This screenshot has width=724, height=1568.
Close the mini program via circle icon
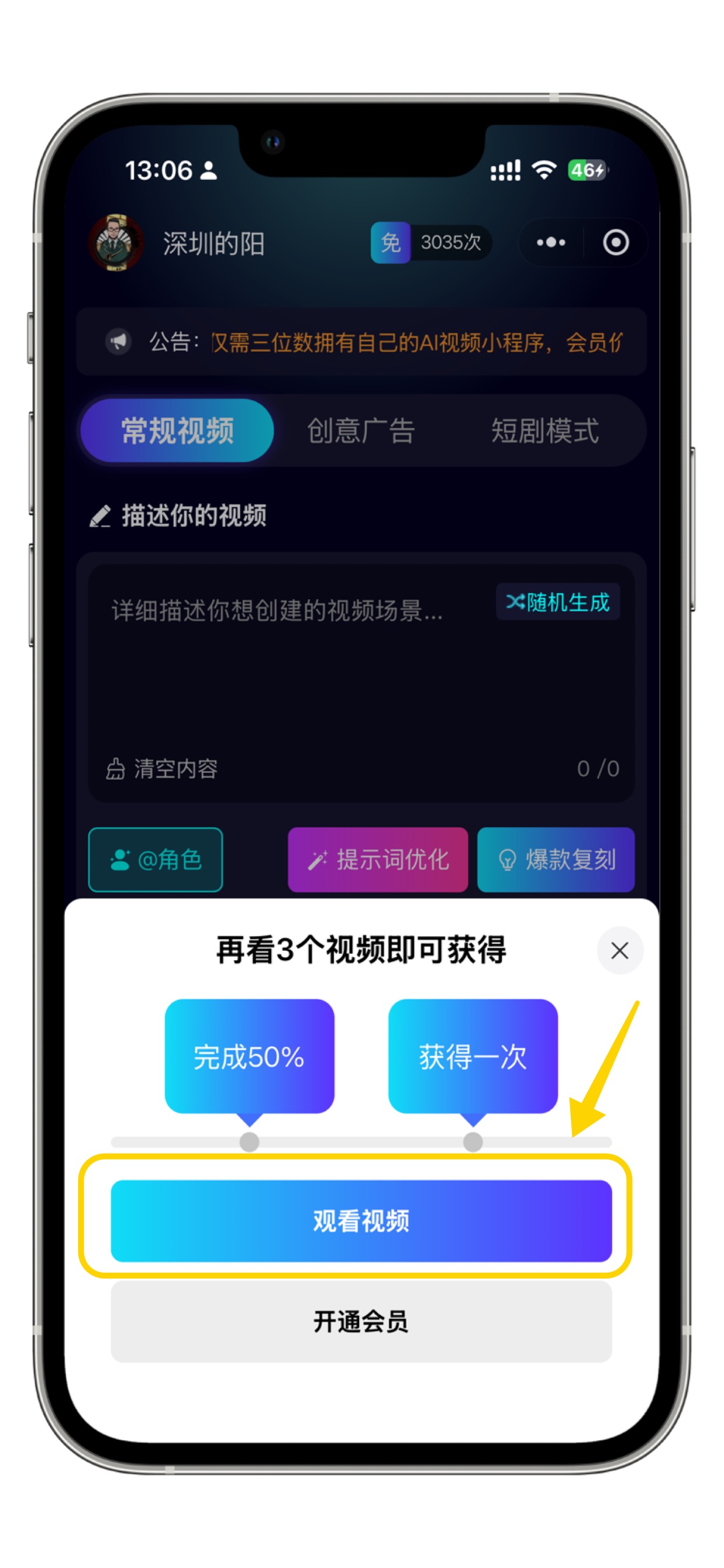click(615, 242)
